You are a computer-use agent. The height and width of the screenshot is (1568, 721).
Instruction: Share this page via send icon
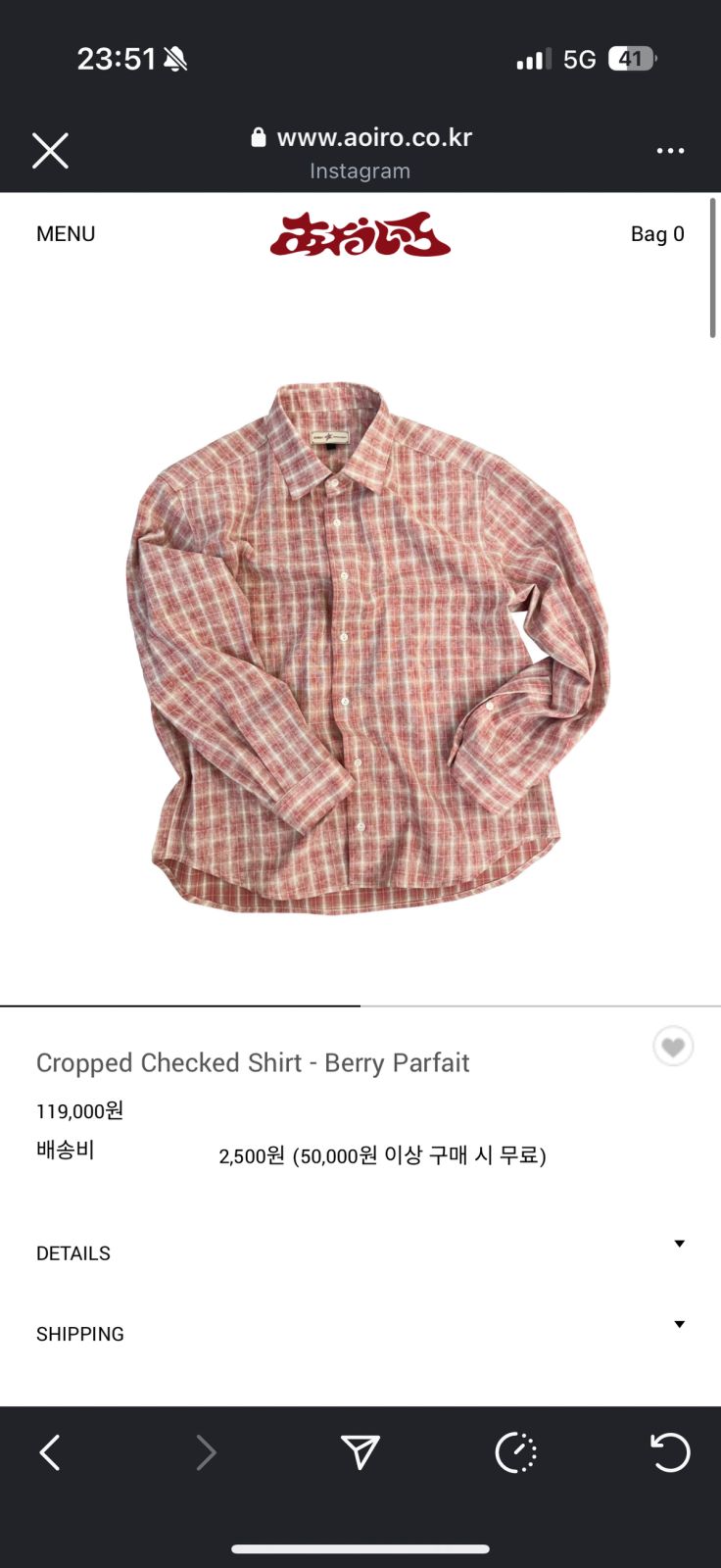(x=360, y=1452)
